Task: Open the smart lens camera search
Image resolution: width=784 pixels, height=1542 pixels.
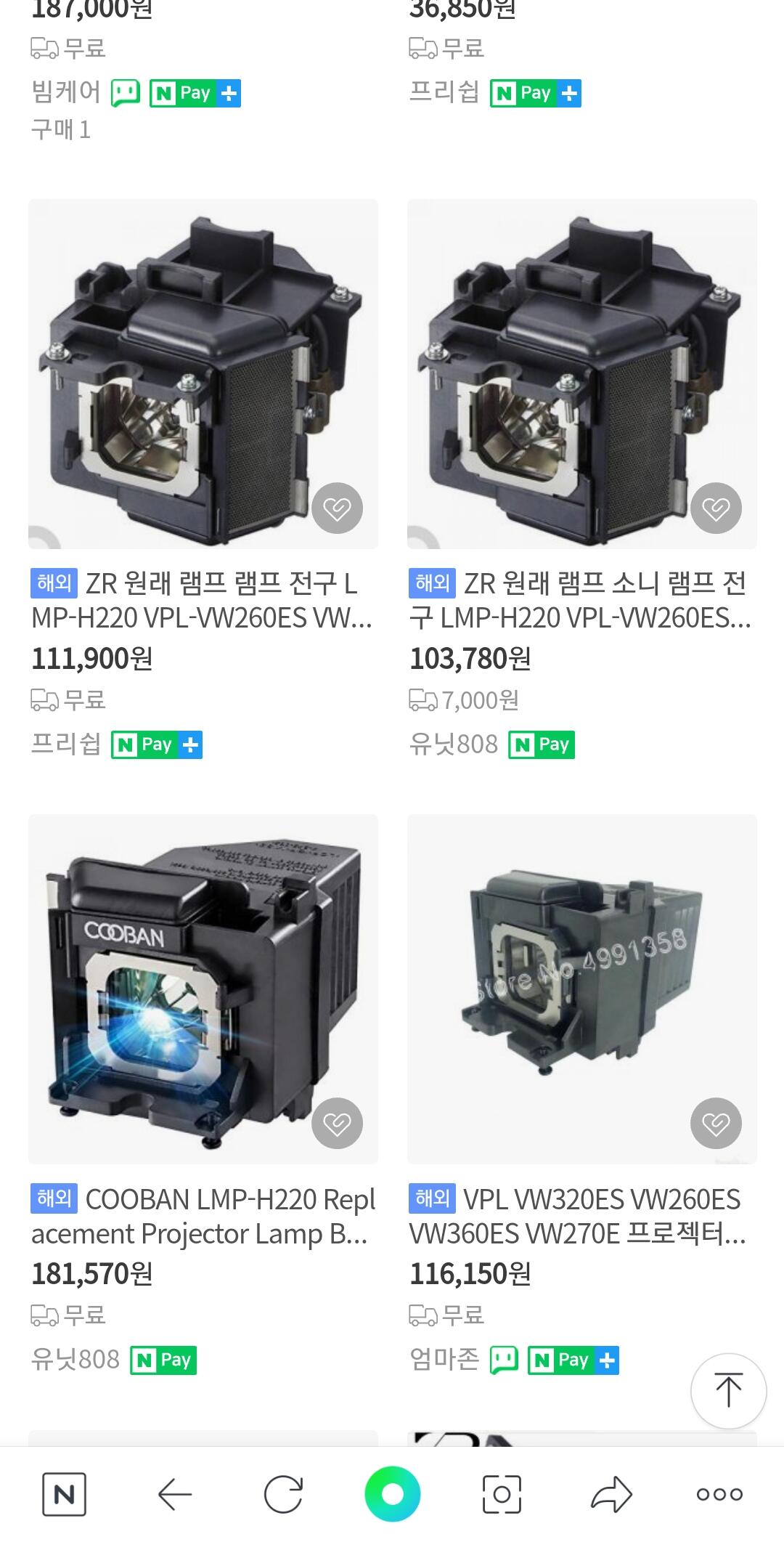Action: (502, 1494)
